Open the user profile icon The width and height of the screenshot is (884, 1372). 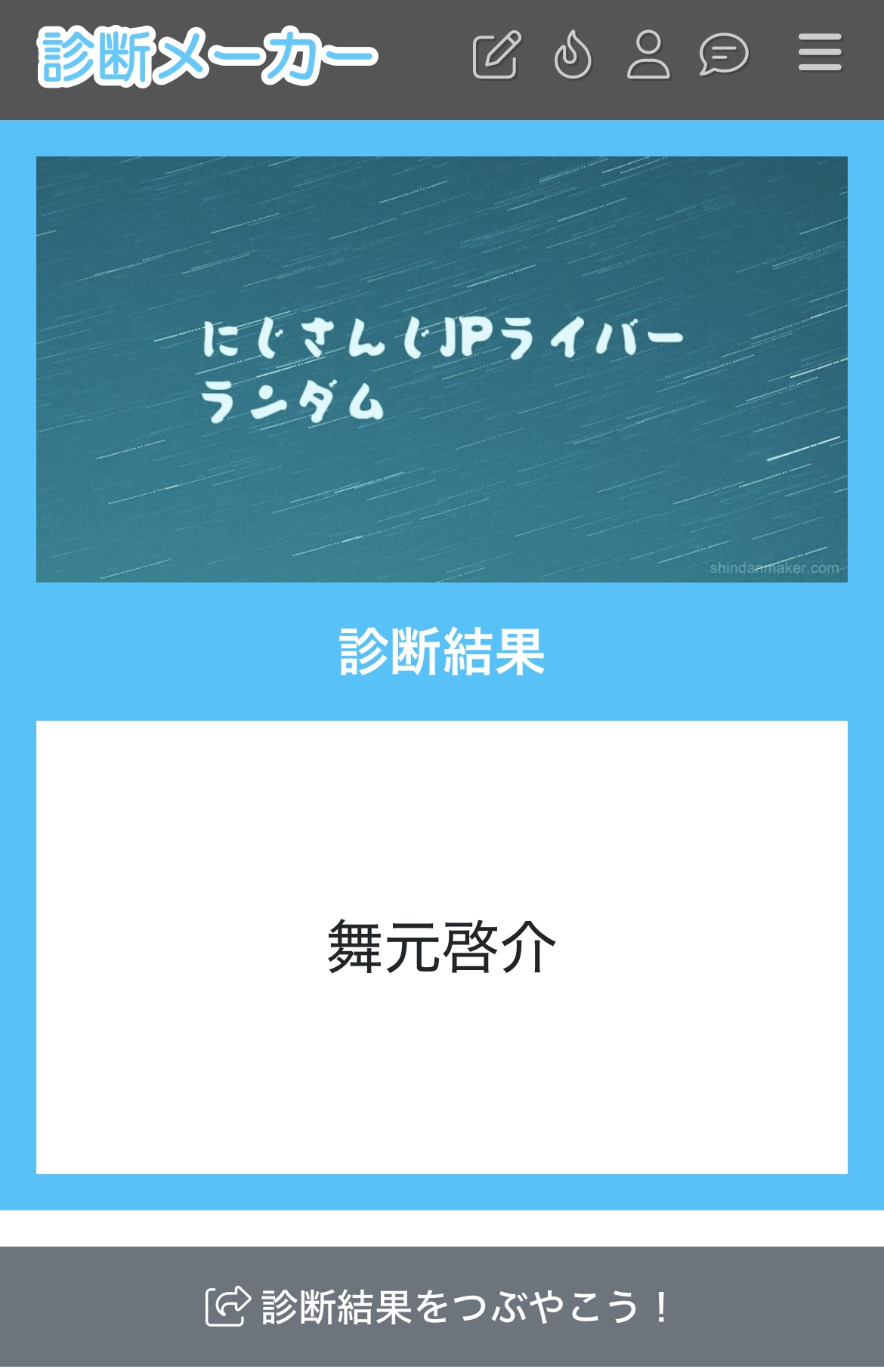point(648,54)
